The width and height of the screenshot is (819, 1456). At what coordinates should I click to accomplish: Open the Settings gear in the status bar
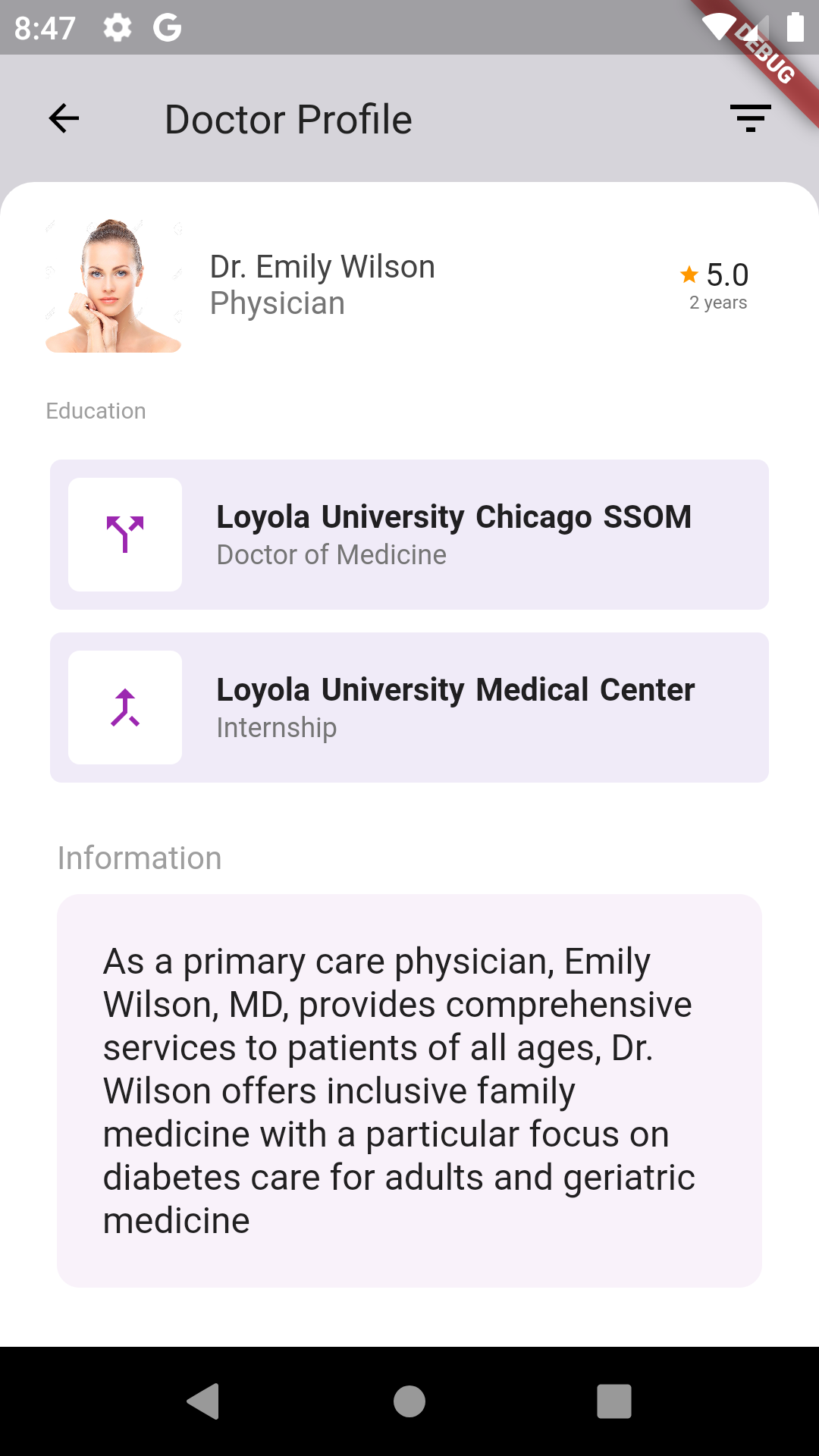(x=119, y=28)
